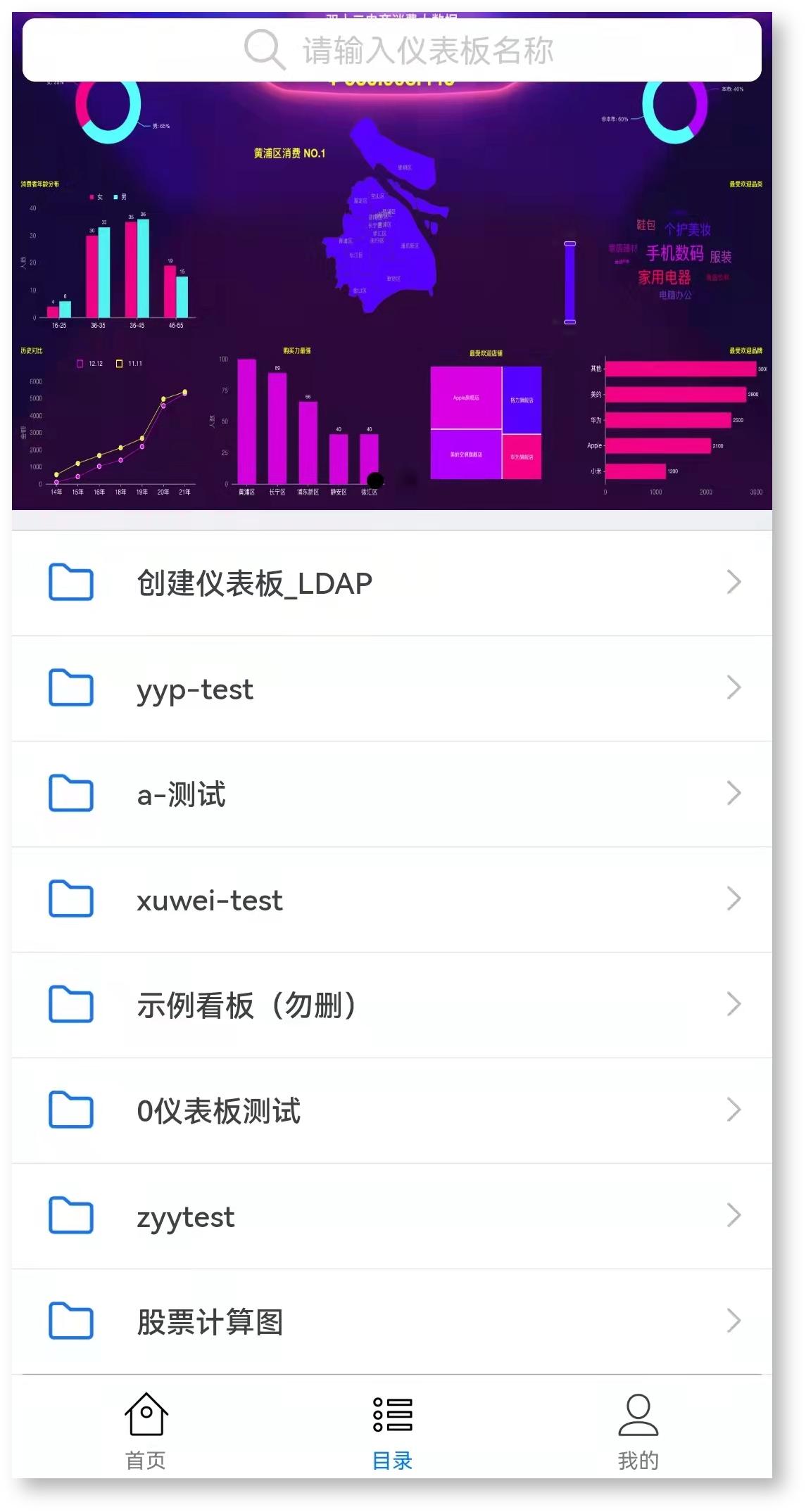Click the folder icon beside 创建仪表板_LDAP
The image size is (806, 1512).
pyautogui.click(x=70, y=583)
